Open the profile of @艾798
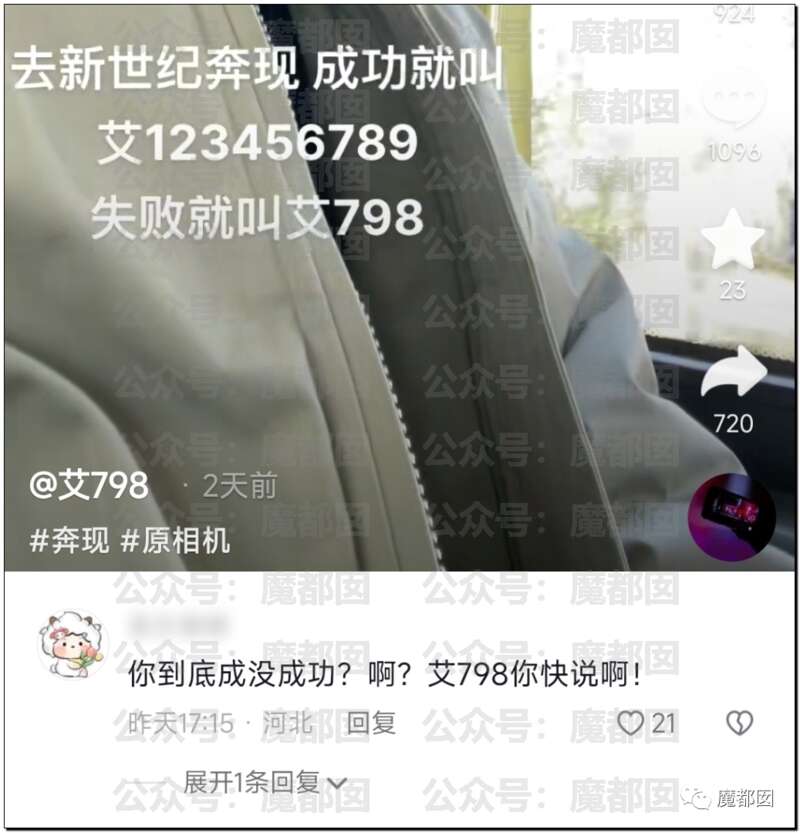800x833 pixels. [x=90, y=487]
